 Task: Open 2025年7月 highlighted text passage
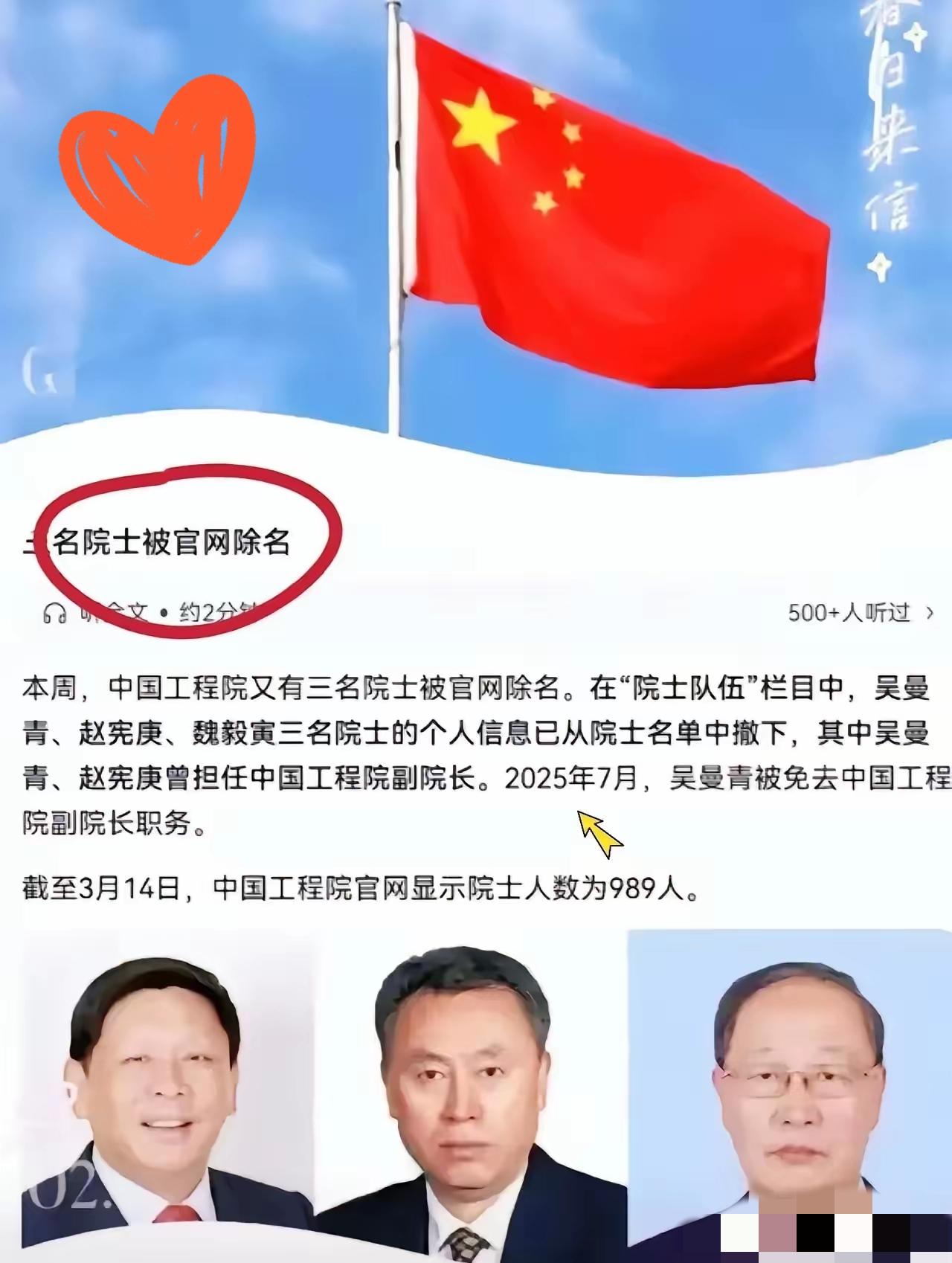[576, 779]
